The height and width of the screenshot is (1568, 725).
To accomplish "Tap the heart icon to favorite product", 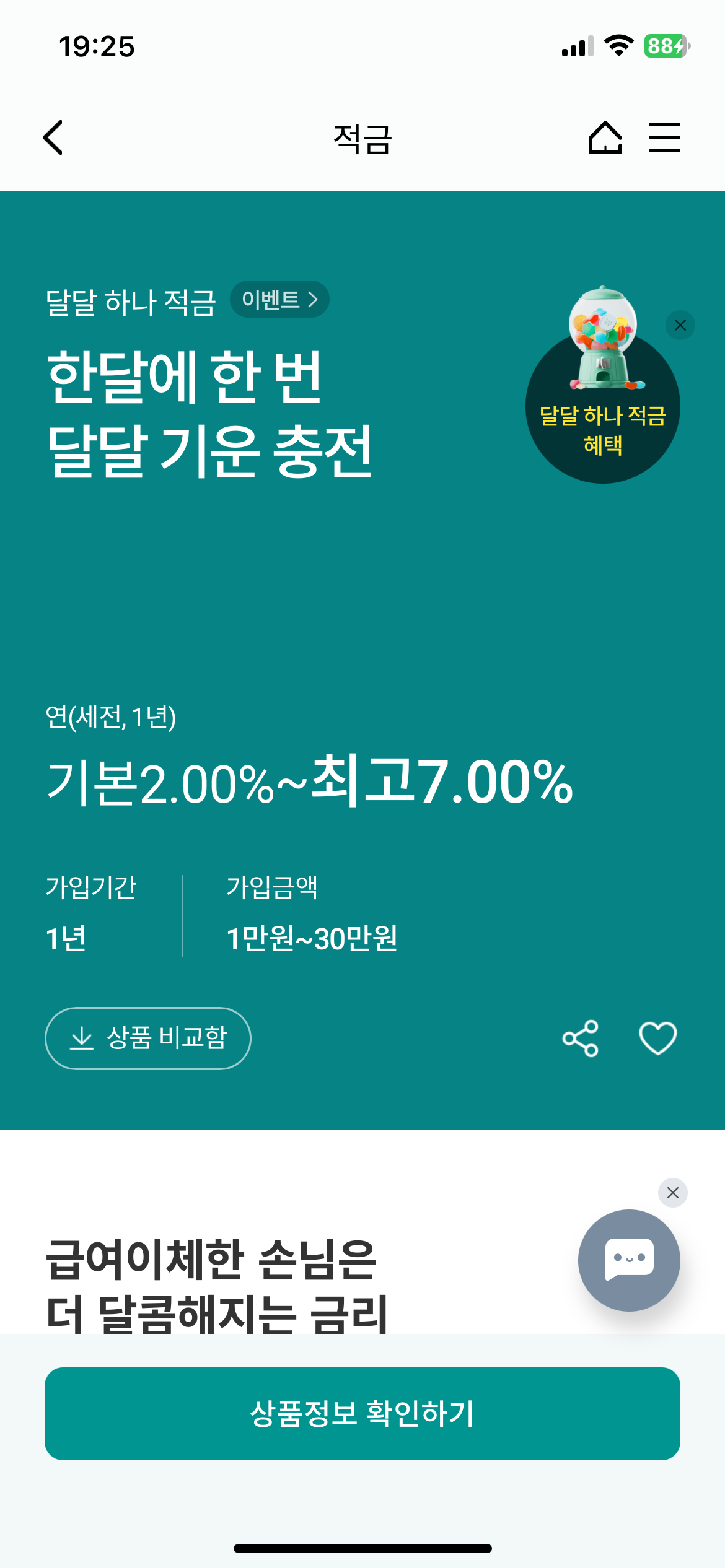I will pyautogui.click(x=658, y=1038).
